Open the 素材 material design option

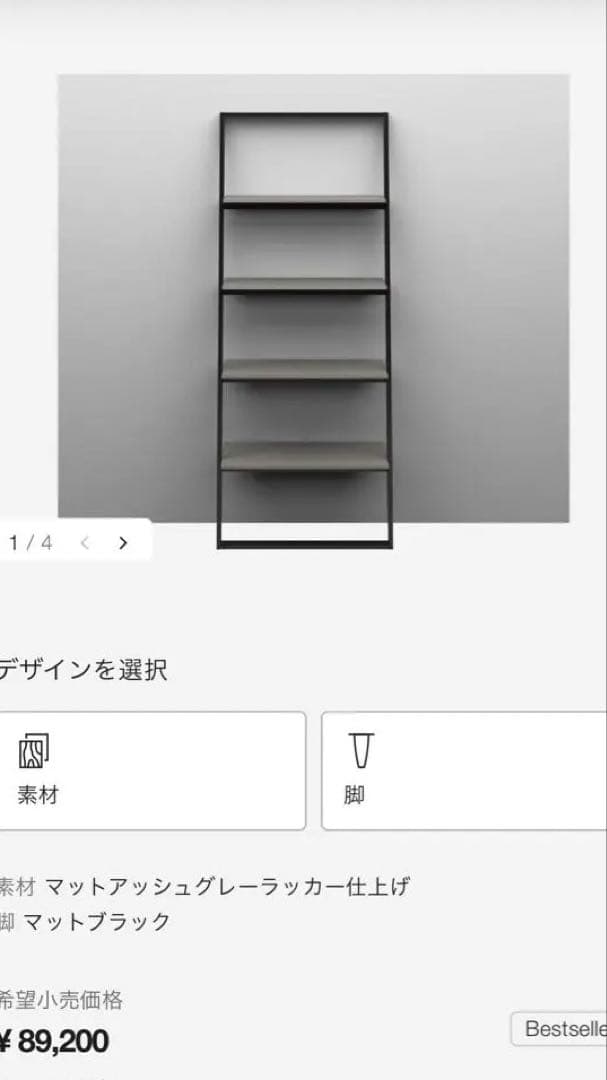pos(150,770)
